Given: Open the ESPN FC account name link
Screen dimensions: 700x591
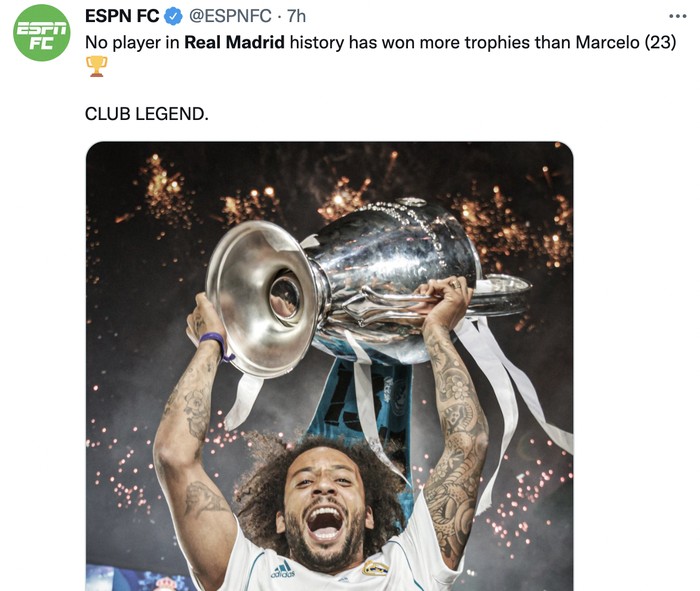Looking at the screenshot, I should point(122,16).
